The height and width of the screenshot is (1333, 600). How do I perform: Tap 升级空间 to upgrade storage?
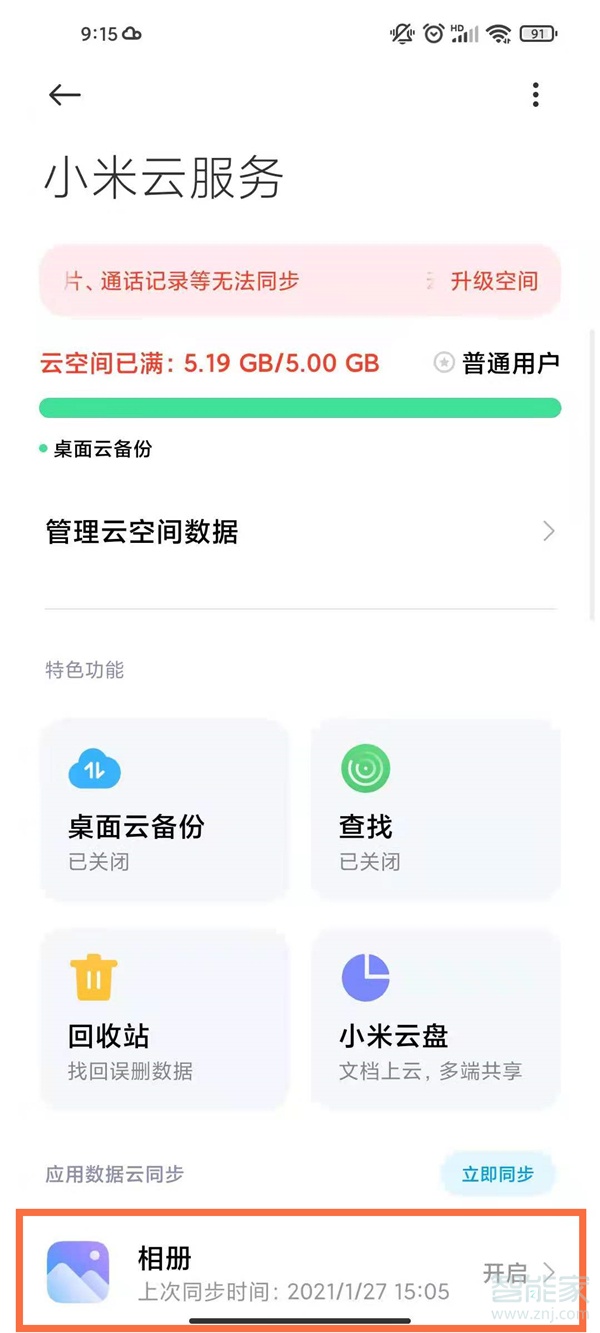tap(494, 281)
